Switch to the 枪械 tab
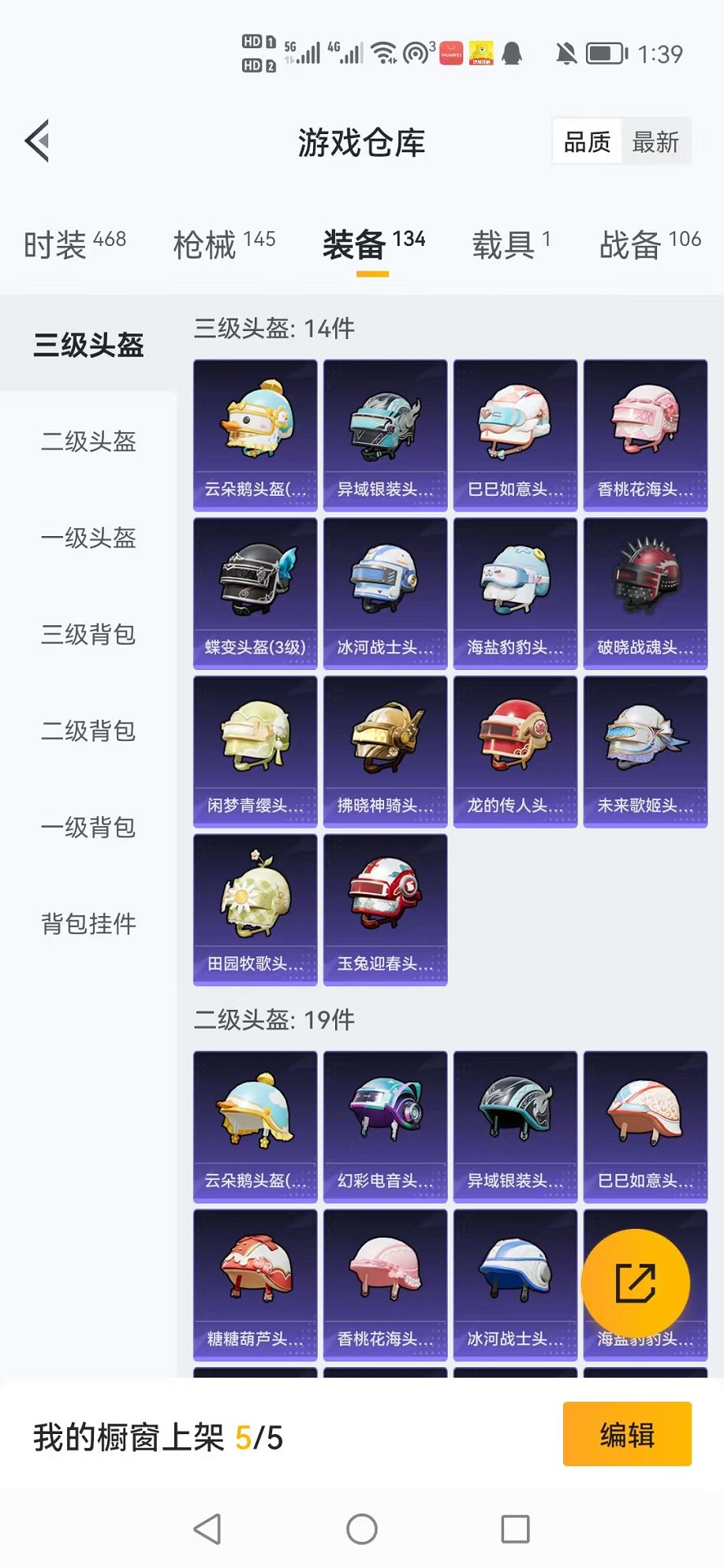The height and width of the screenshot is (1568, 724). [224, 244]
